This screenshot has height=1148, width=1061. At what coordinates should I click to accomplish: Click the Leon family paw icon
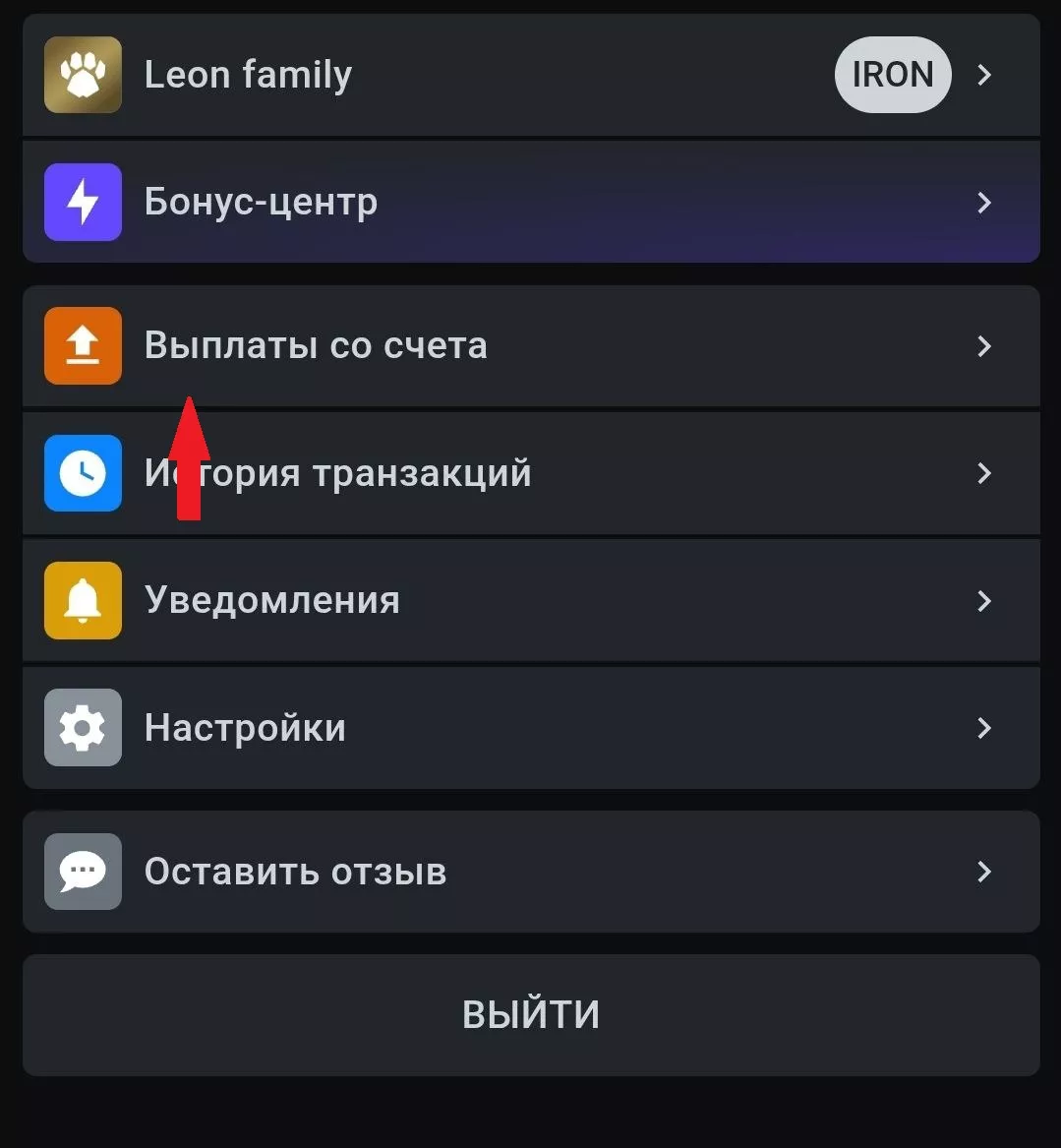(x=83, y=74)
